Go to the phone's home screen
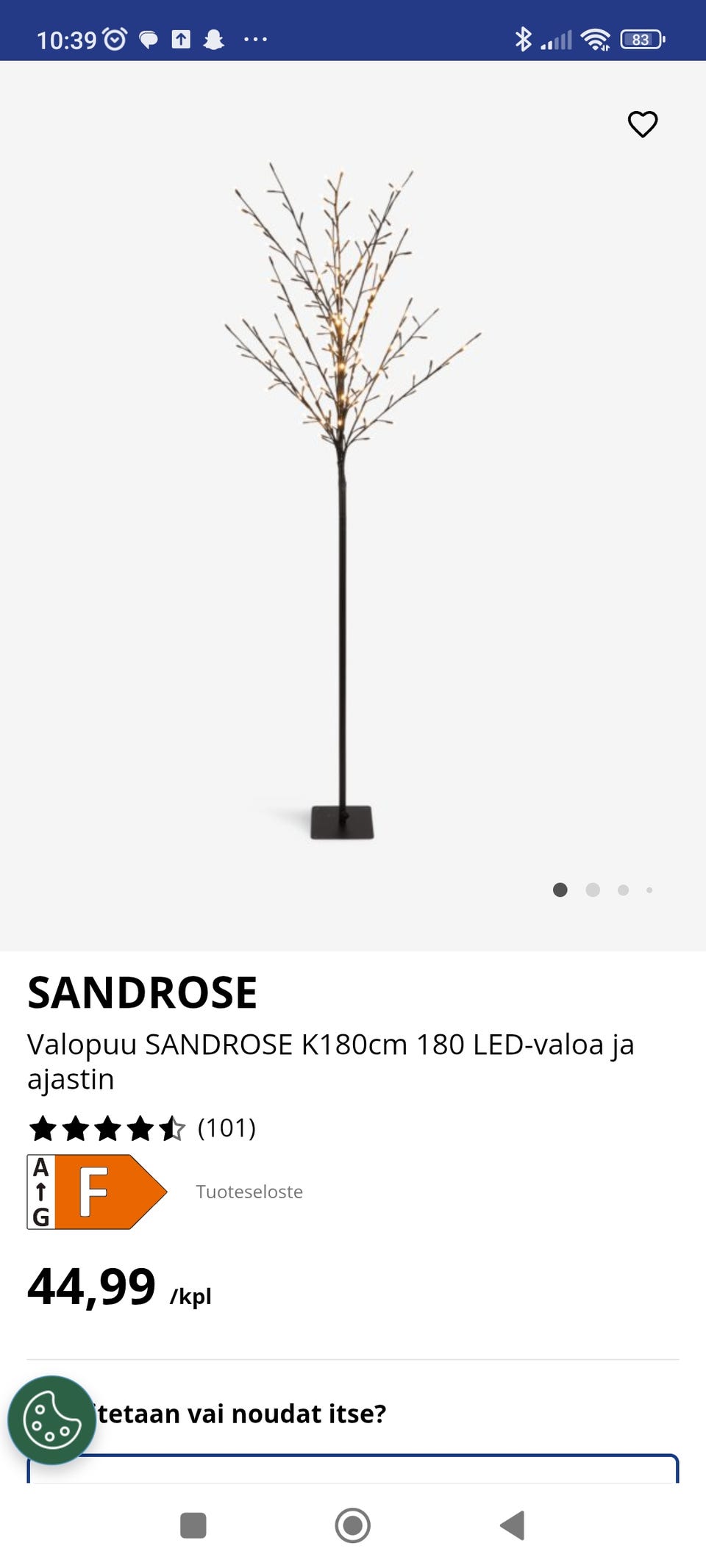706x1568 pixels. pyautogui.click(x=352, y=1525)
